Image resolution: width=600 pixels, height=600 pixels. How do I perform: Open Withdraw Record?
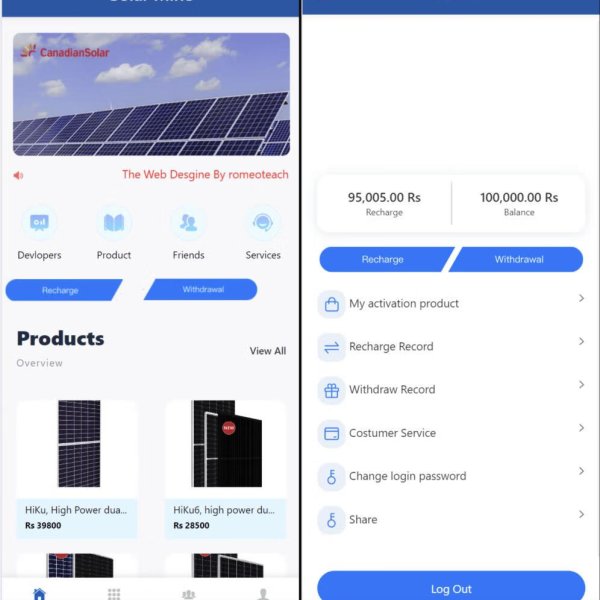(x=450, y=389)
